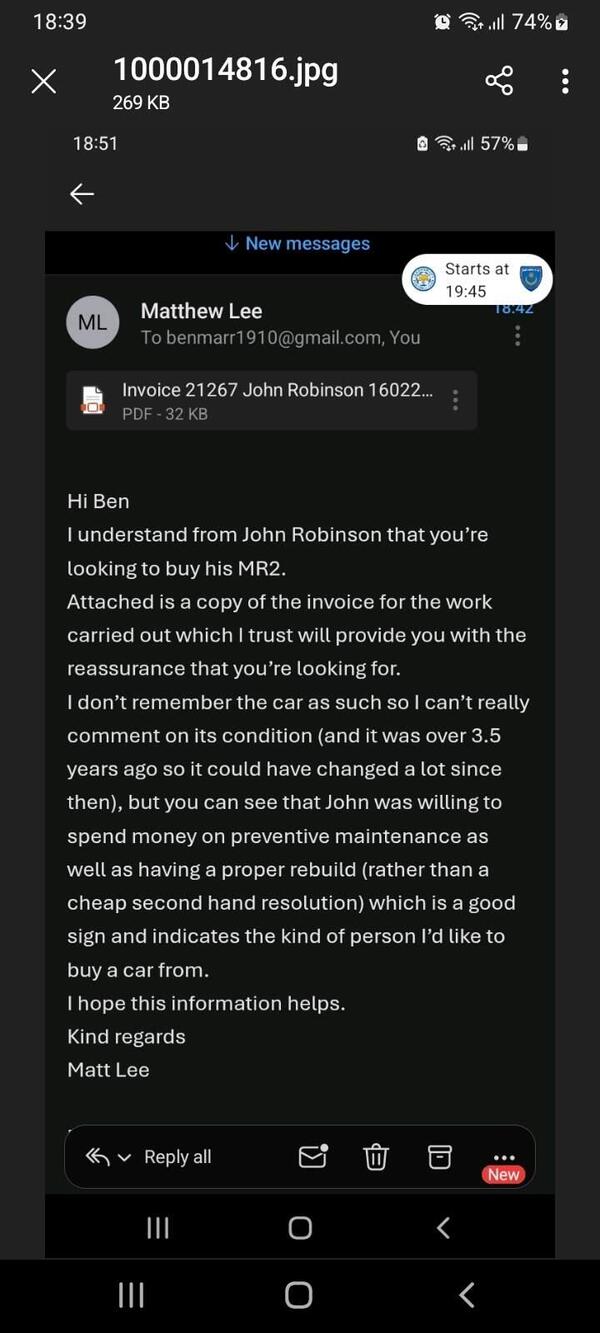Share the 1000014816.jpg image

click(499, 81)
